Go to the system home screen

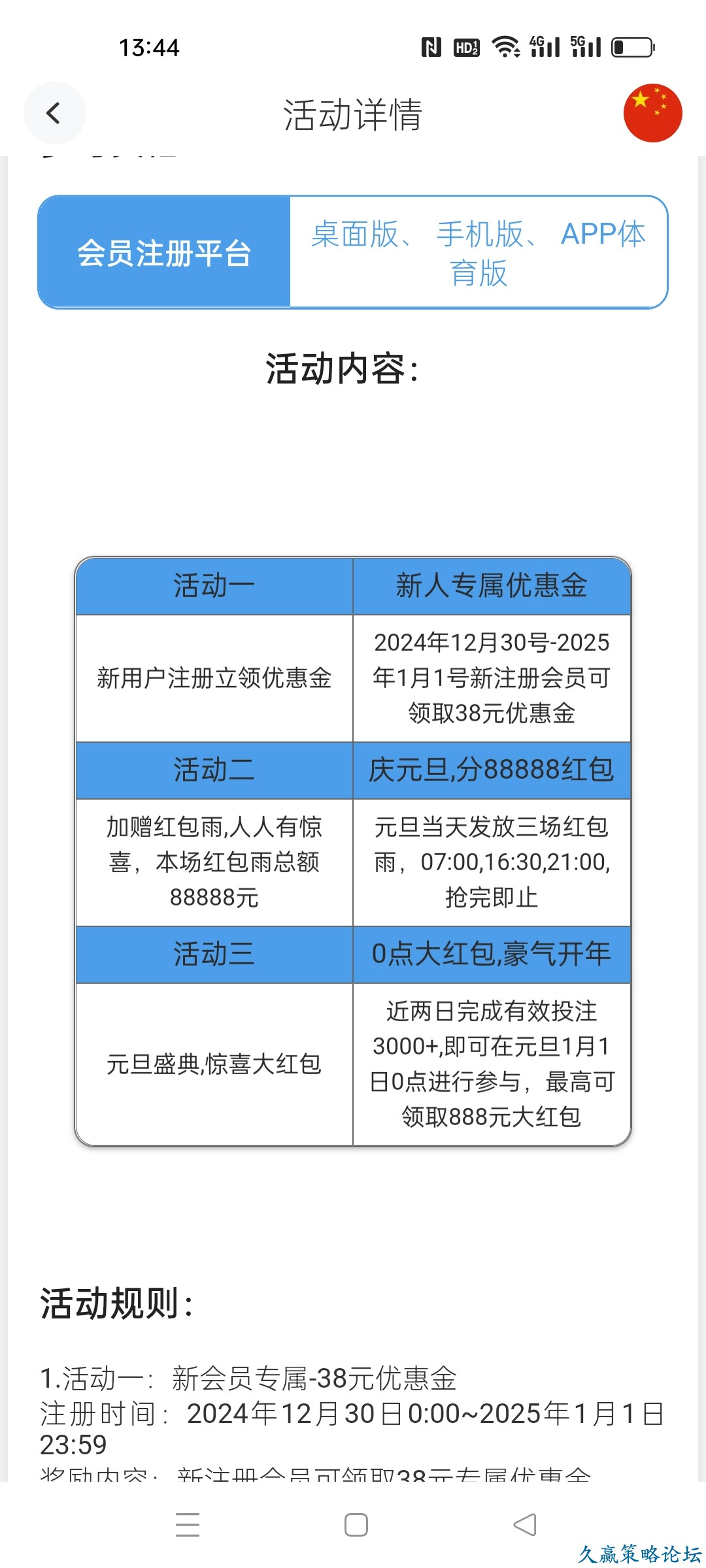[356, 1525]
